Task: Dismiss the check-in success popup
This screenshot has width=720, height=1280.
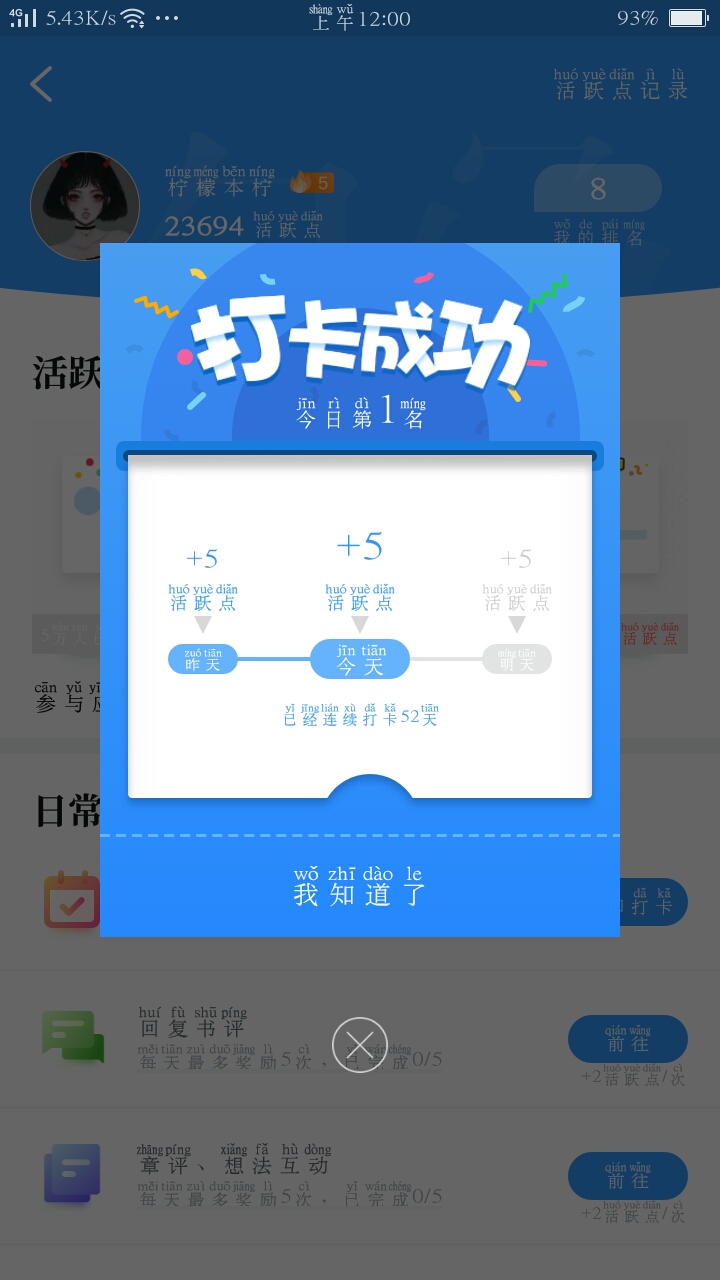Action: [x=360, y=1045]
